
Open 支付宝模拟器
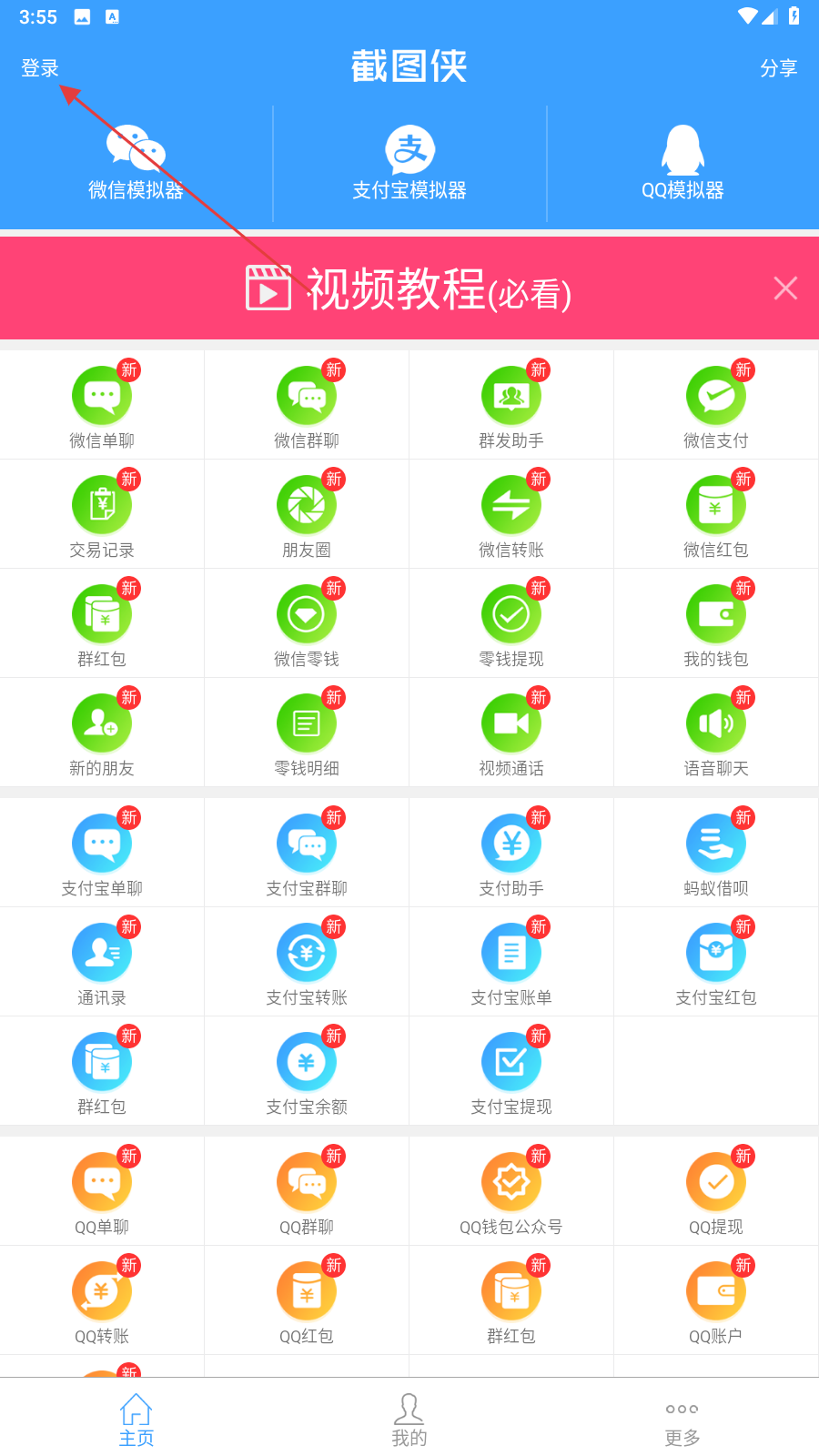[x=409, y=164]
